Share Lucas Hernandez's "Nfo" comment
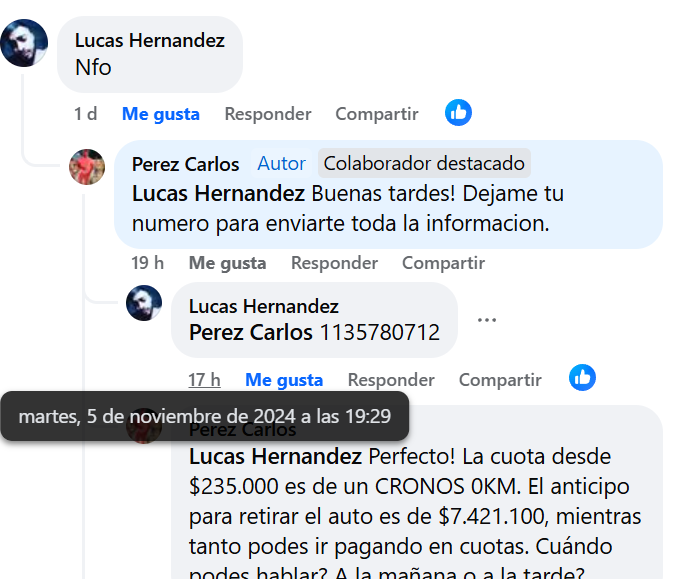The image size is (681, 579). click(376, 114)
